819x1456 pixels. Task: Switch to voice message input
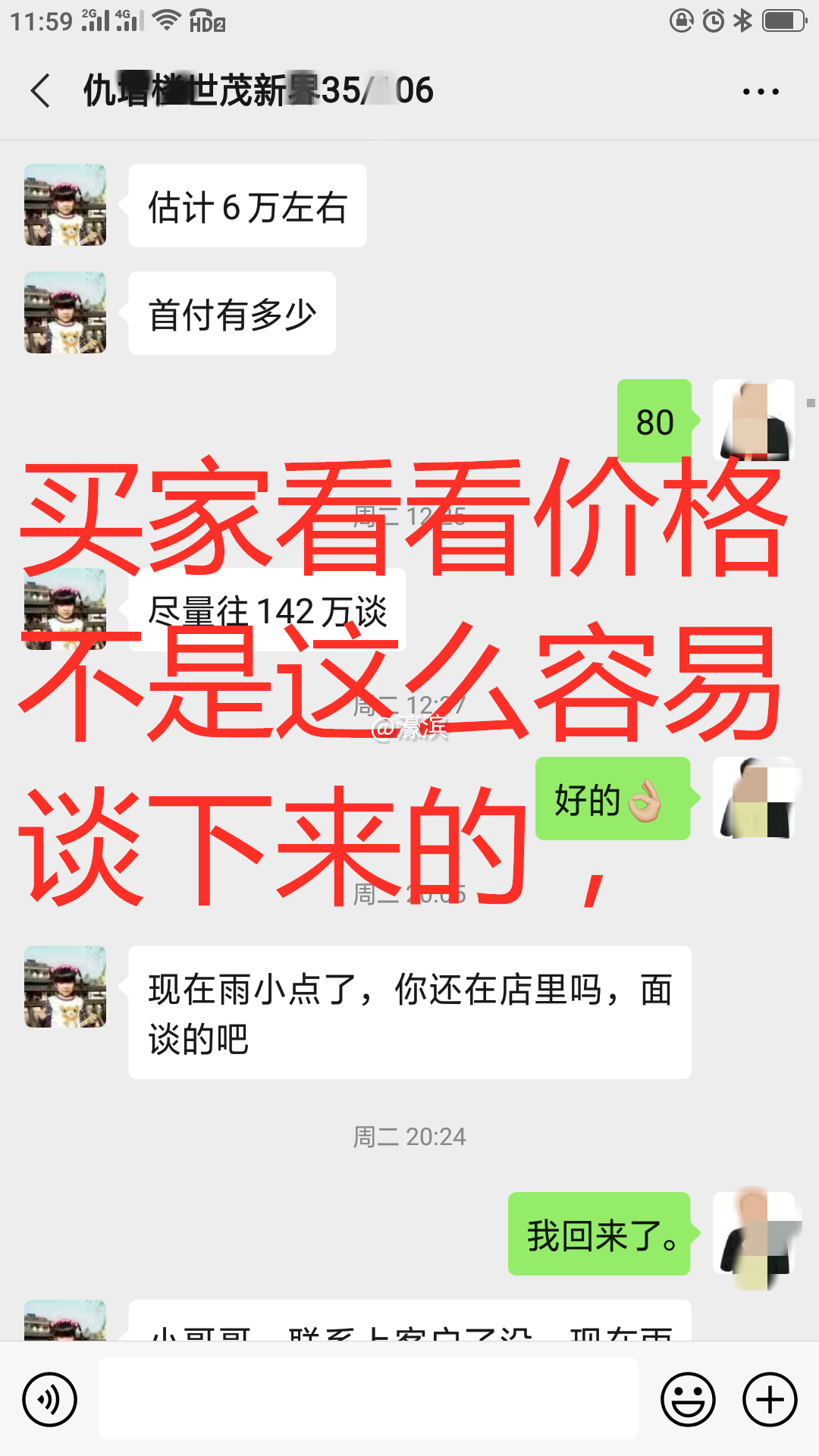tap(50, 1399)
